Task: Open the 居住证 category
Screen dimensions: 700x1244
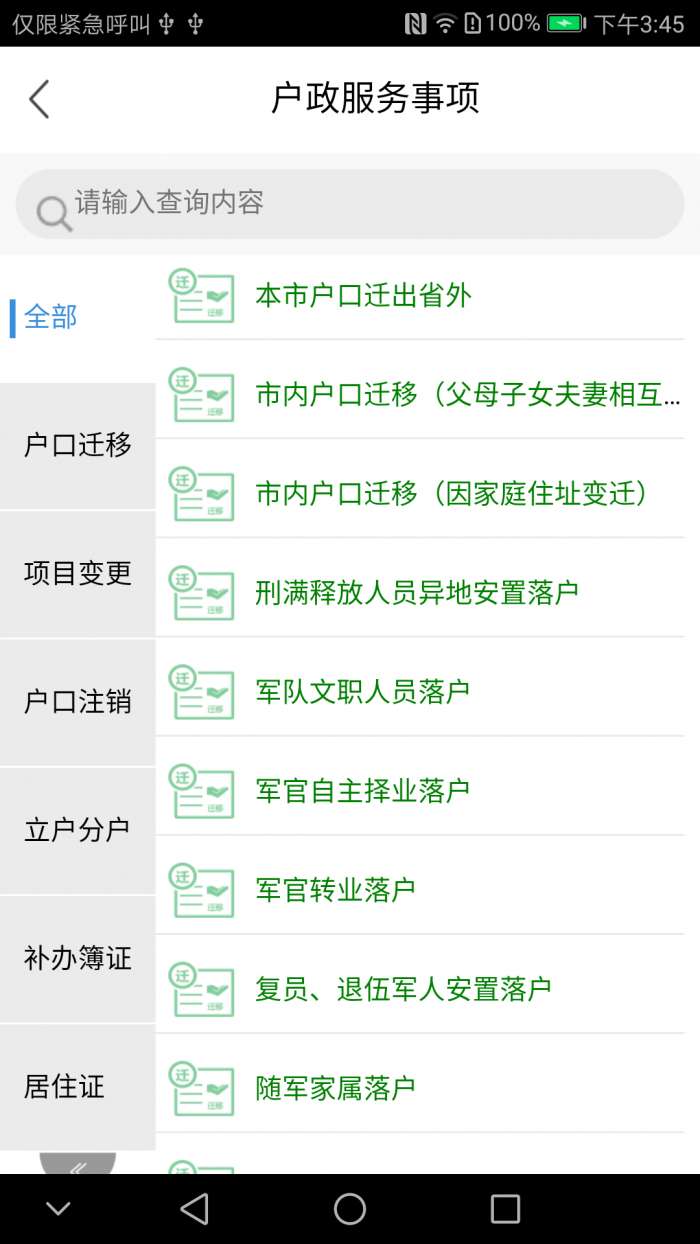Action: (x=66, y=1087)
